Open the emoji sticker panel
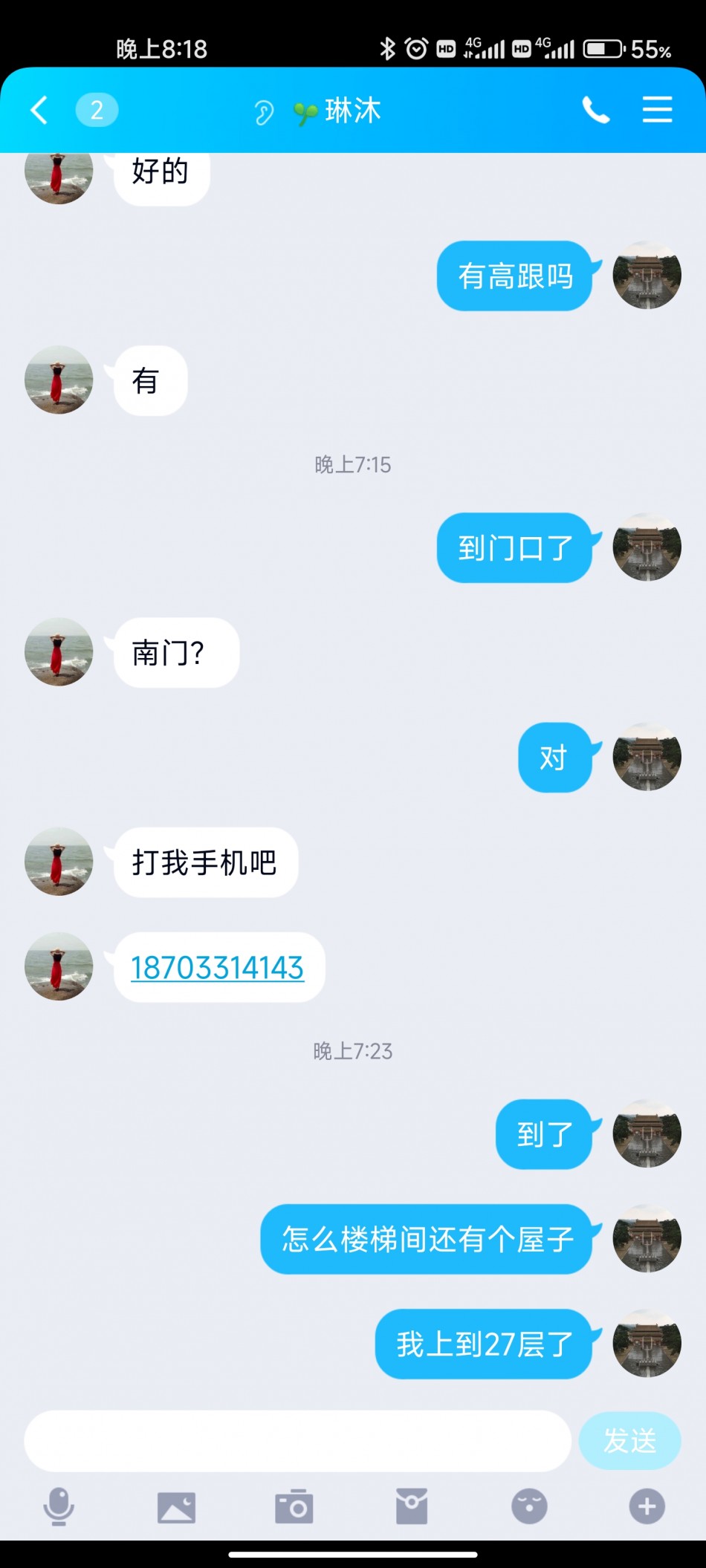 pos(529,1507)
